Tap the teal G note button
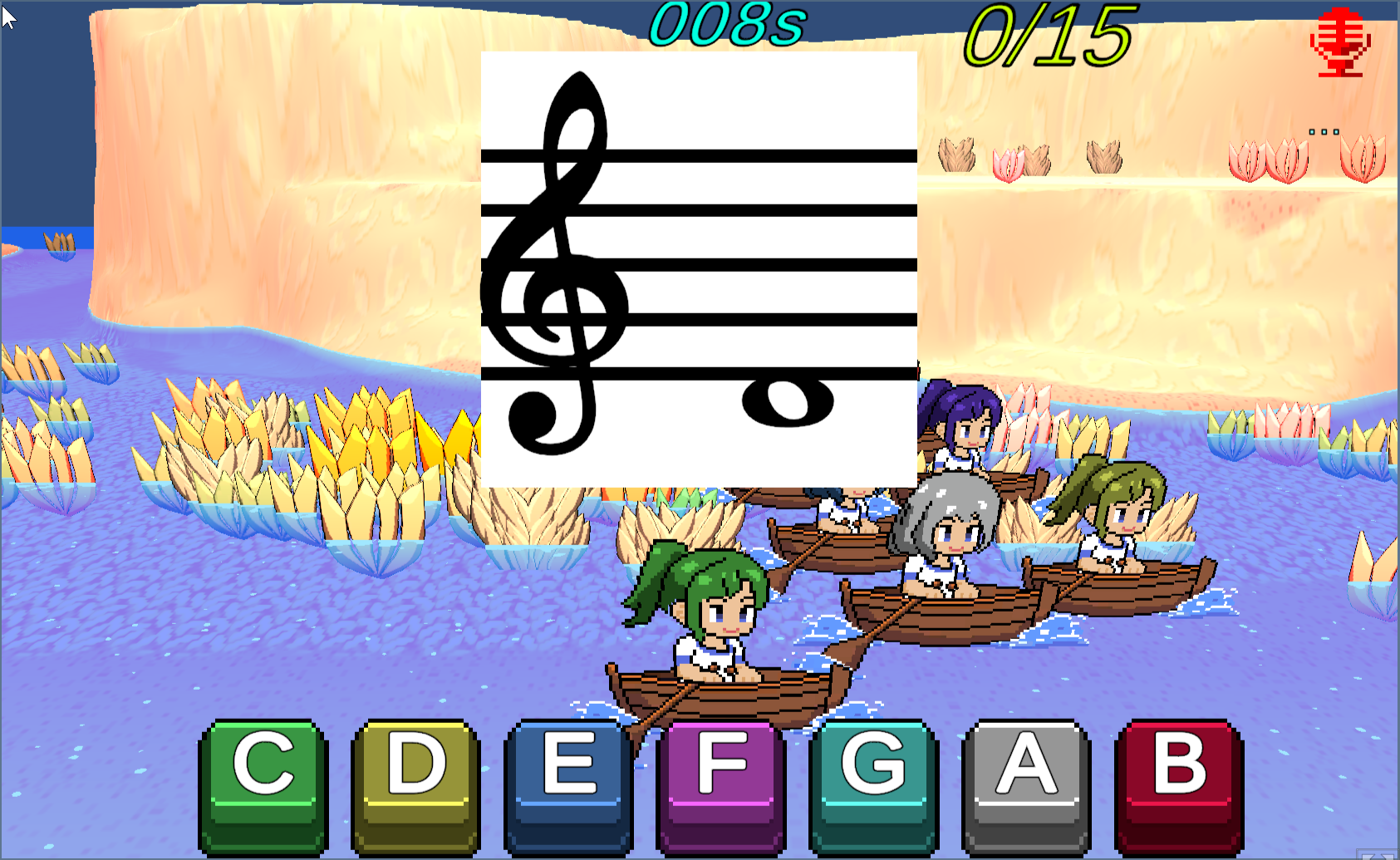 point(874,785)
